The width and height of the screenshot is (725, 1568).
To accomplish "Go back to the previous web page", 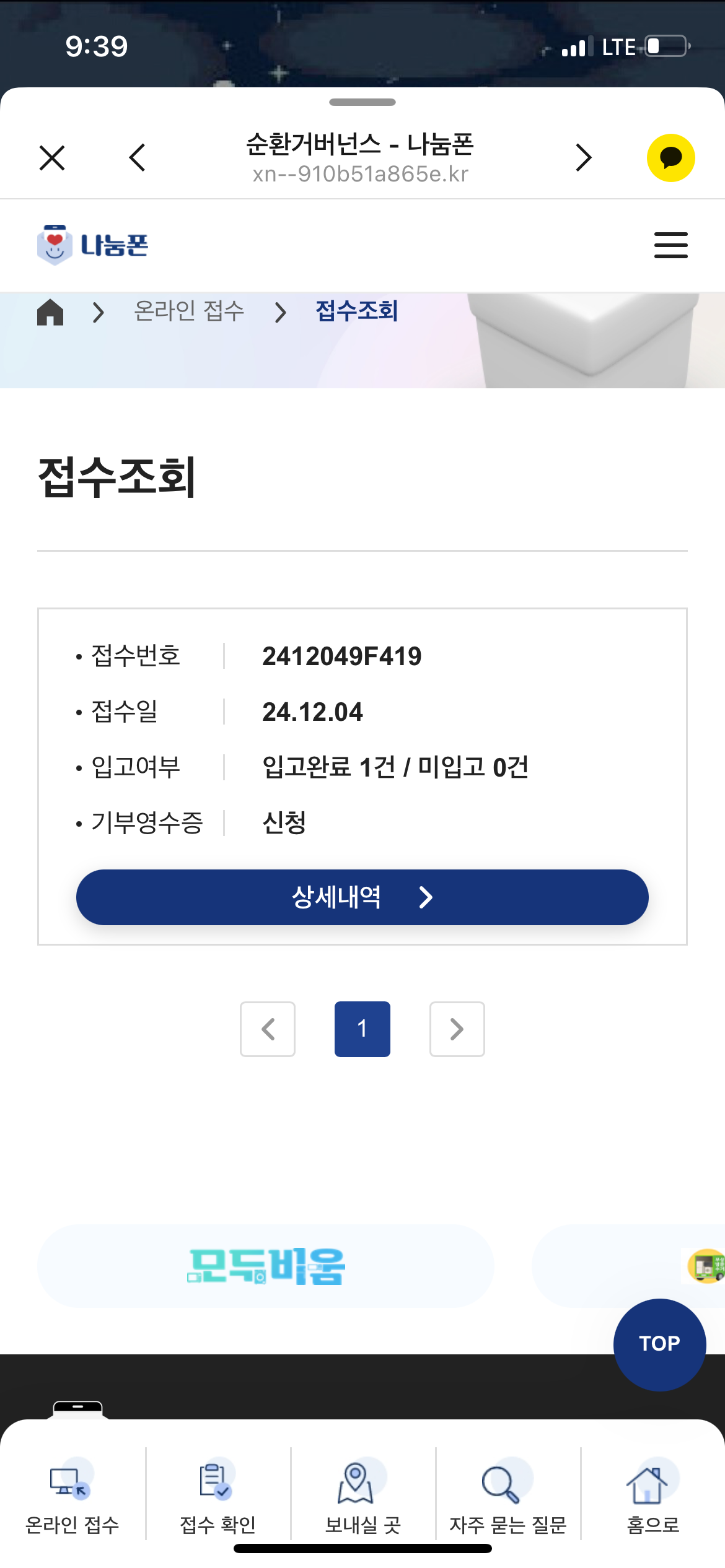I will [138, 158].
